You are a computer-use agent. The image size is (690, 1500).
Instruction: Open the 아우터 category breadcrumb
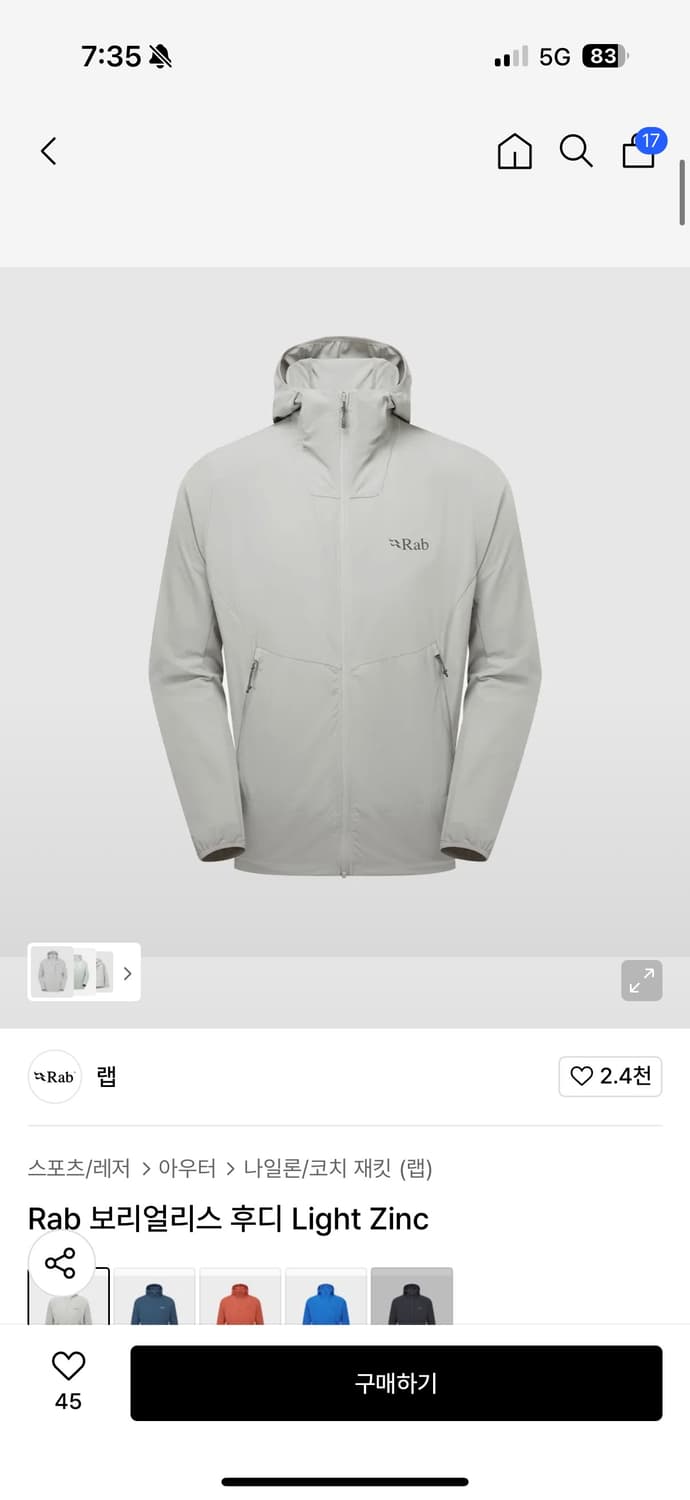click(x=187, y=1167)
